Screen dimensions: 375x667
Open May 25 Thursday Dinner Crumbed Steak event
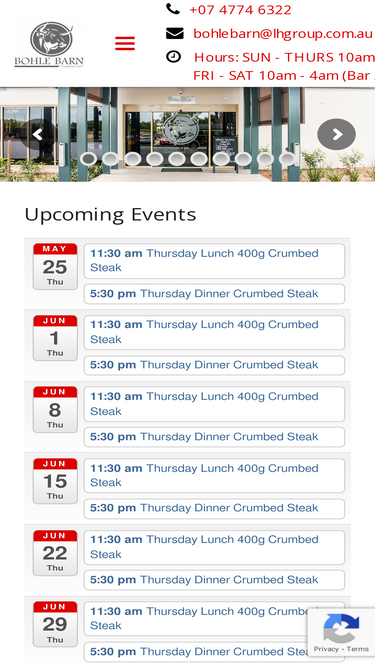[214, 294]
